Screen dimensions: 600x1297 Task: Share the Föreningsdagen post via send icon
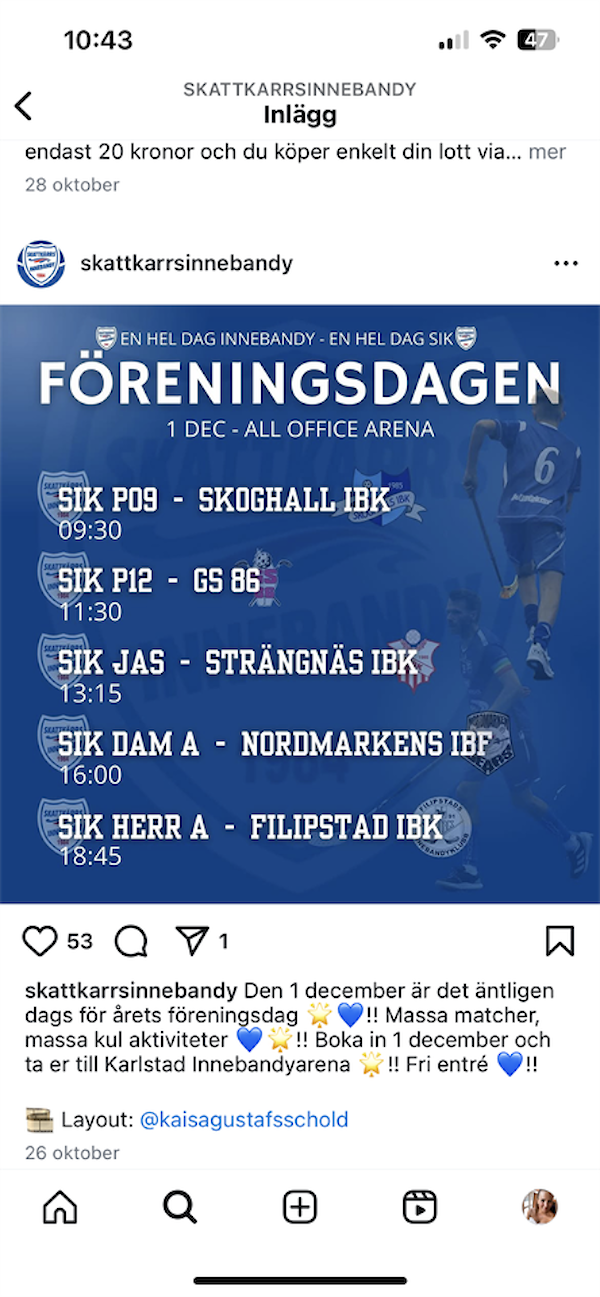pyautogui.click(x=190, y=941)
